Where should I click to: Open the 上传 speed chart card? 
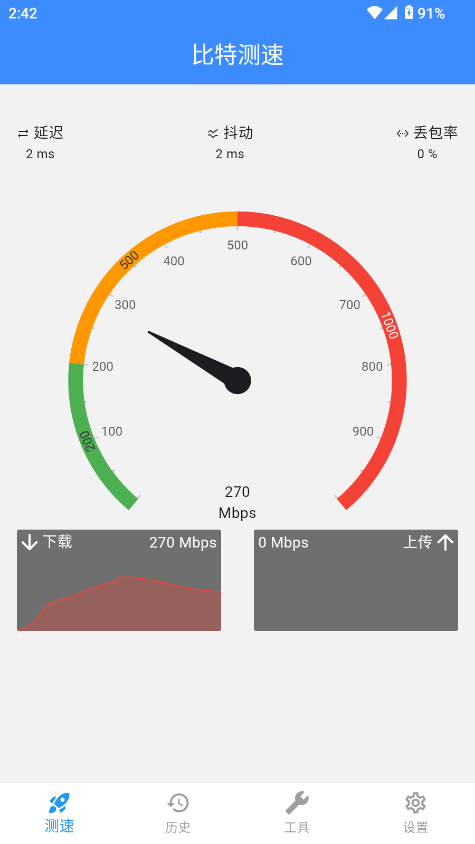click(356, 580)
